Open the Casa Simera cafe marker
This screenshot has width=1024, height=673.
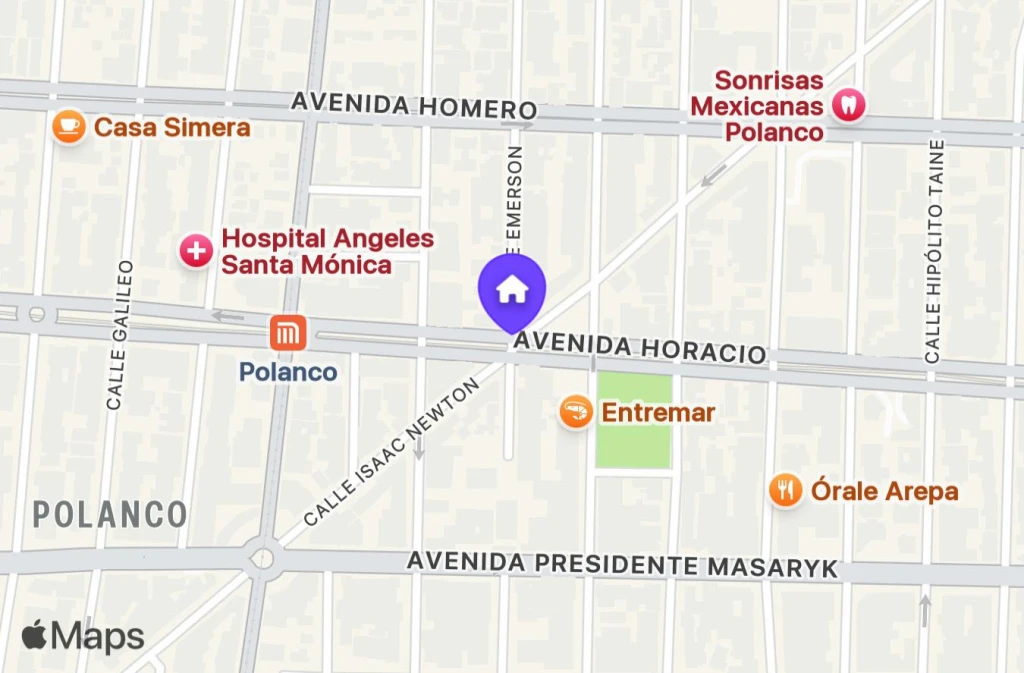pyautogui.click(x=69, y=127)
